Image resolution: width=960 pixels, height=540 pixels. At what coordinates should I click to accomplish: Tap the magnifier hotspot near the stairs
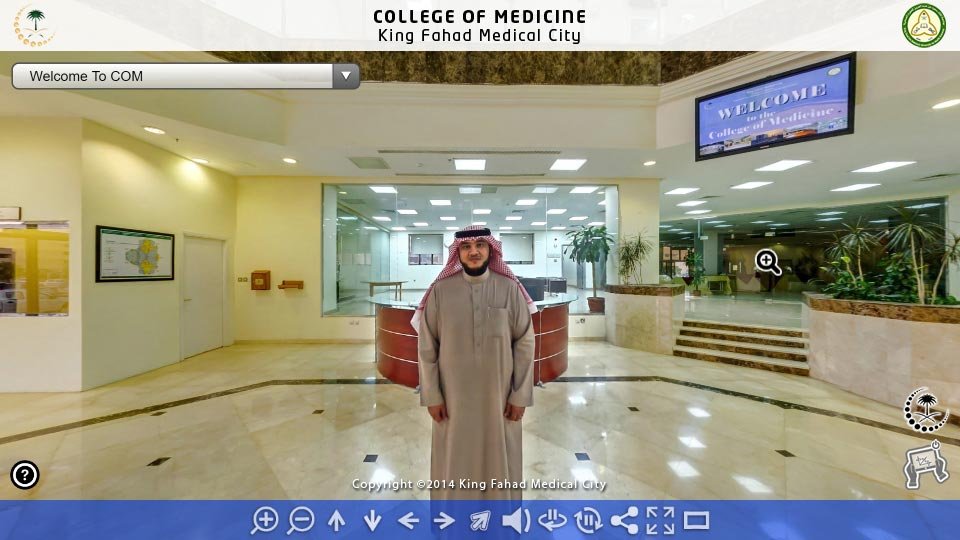(x=768, y=263)
